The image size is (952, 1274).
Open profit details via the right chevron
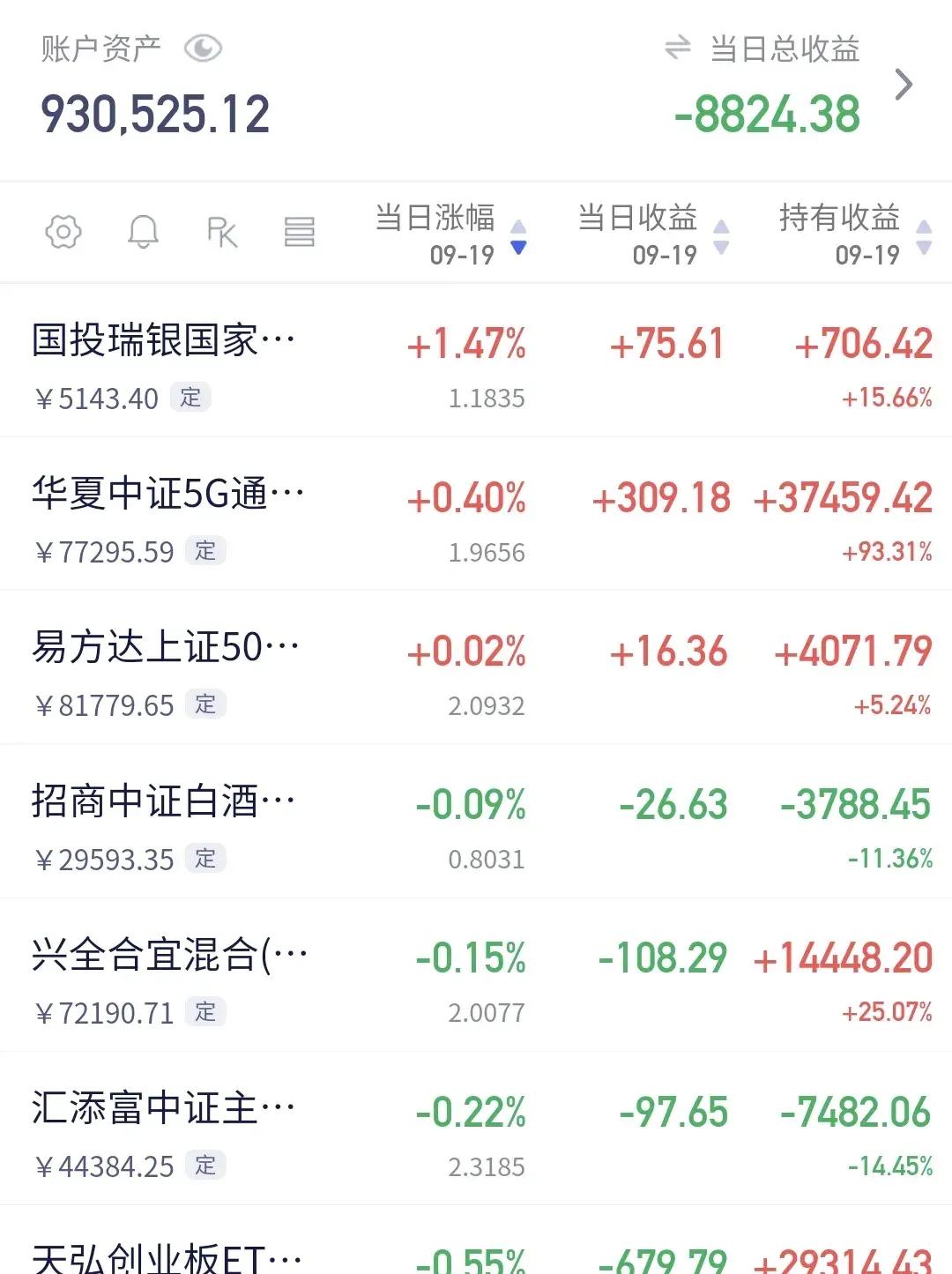pos(904,86)
